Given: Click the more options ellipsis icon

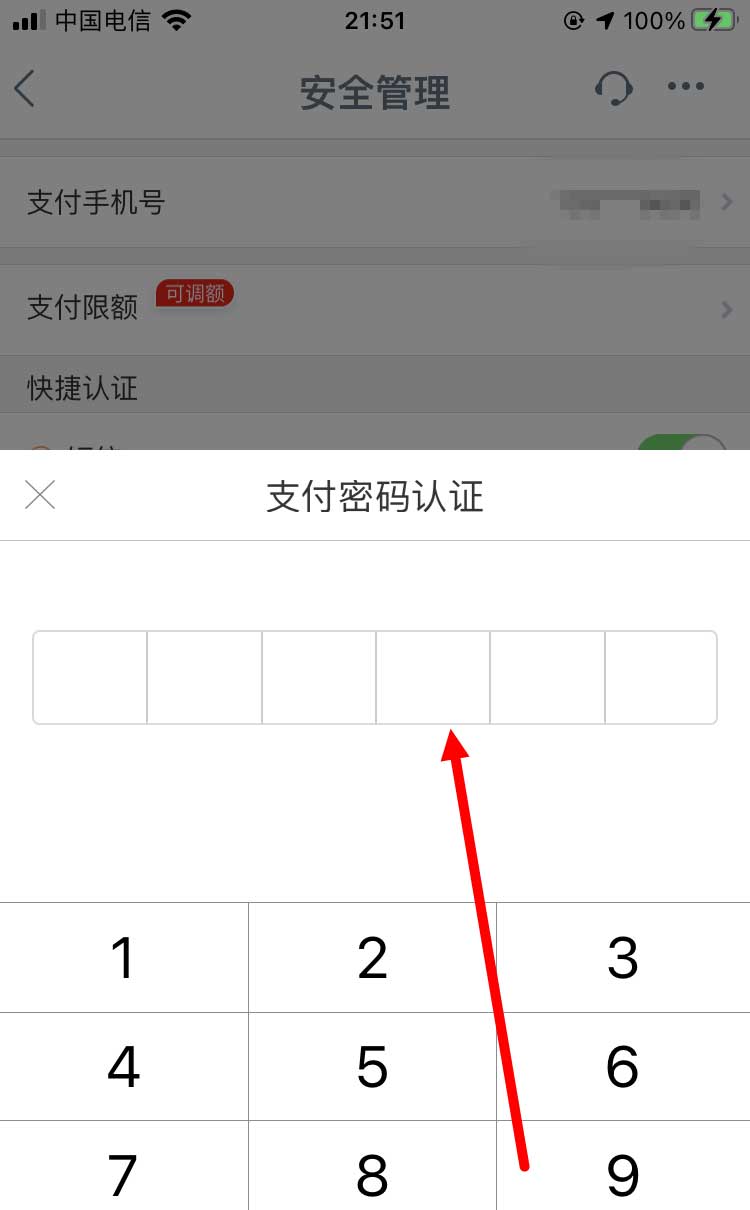Looking at the screenshot, I should 685,88.
